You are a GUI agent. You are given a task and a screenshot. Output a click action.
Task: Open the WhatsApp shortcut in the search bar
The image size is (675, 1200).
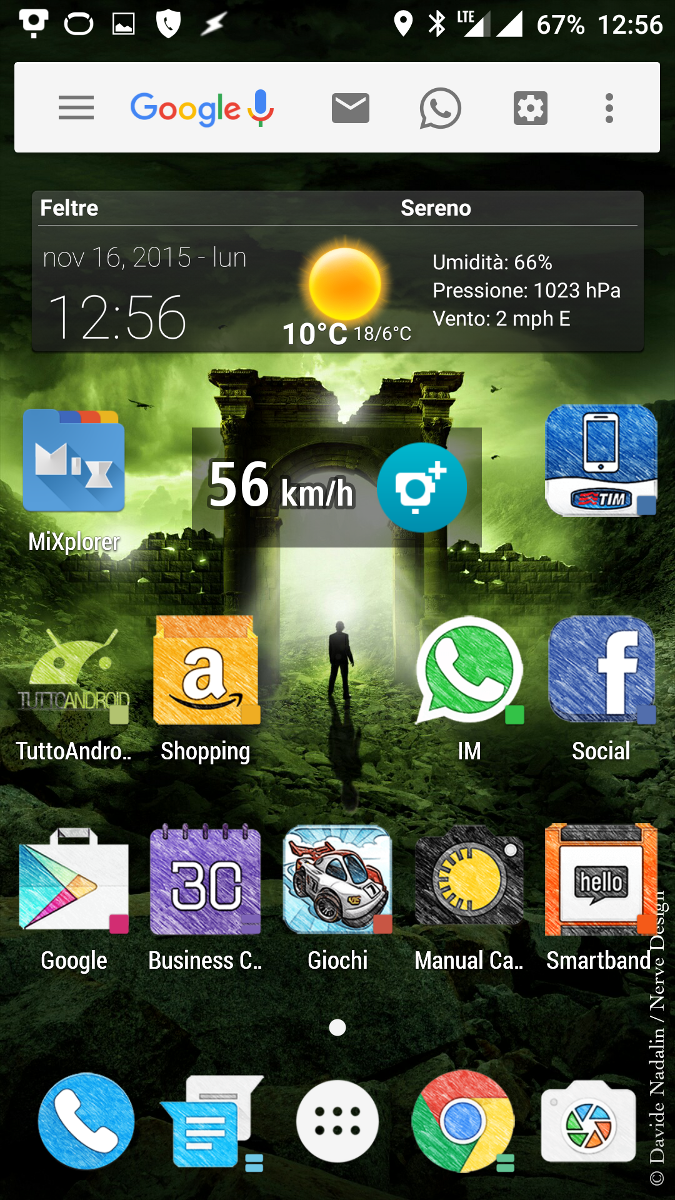click(x=440, y=108)
